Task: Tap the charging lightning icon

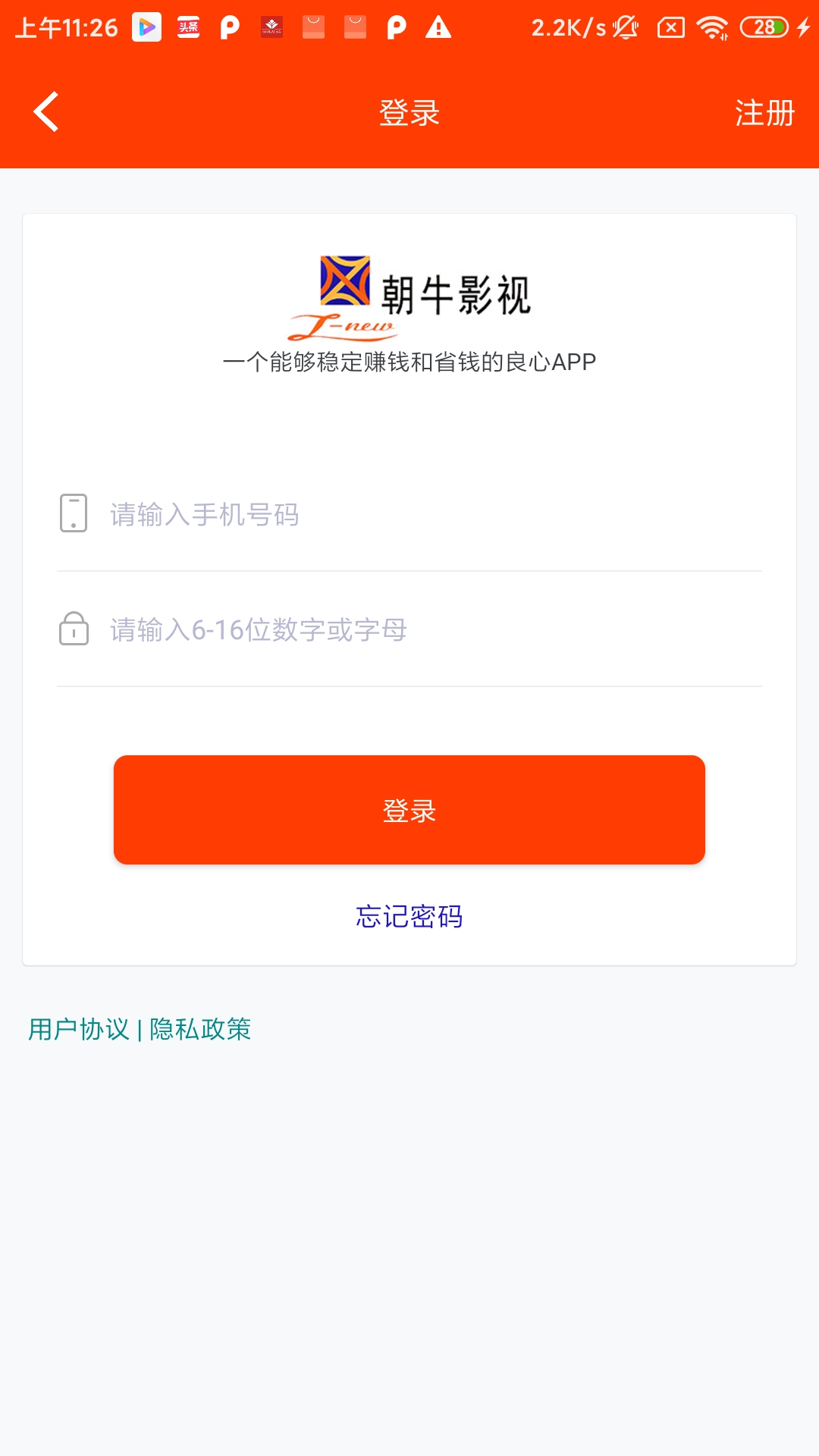Action: [804, 27]
